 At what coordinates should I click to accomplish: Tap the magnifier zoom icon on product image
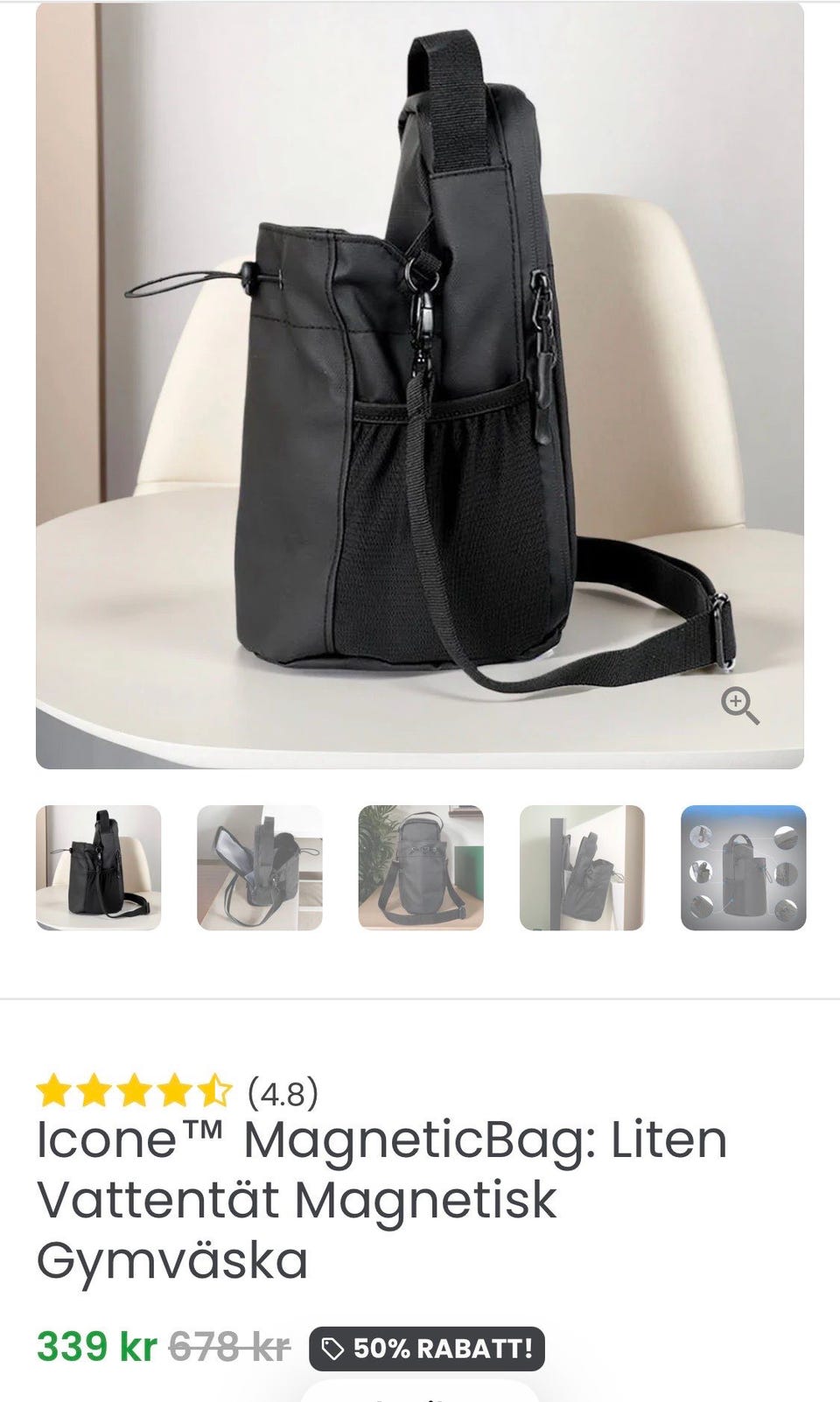(x=739, y=705)
